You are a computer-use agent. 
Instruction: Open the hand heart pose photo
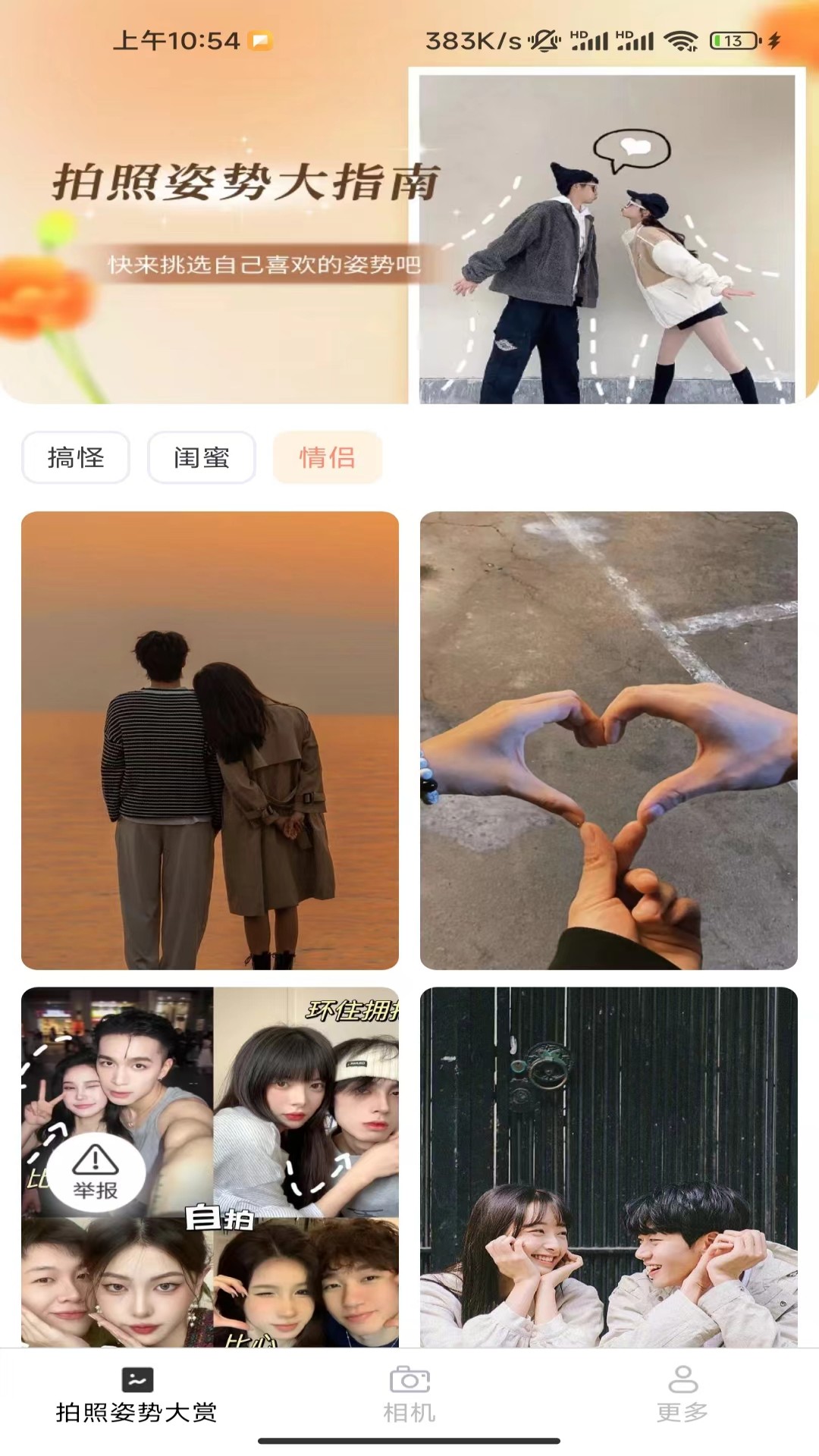(608, 740)
